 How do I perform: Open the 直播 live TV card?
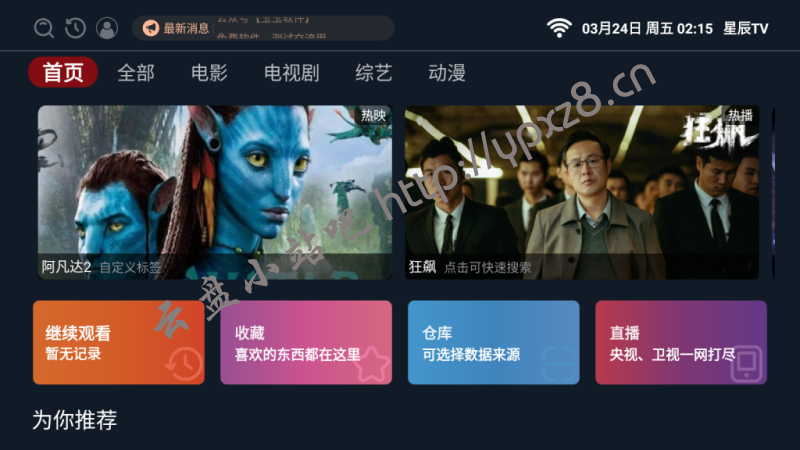click(x=680, y=342)
